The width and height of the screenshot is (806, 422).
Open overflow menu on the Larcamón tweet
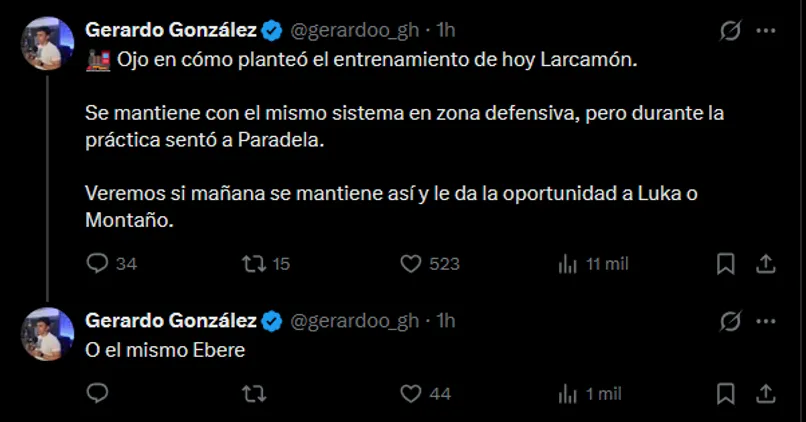pyautogui.click(x=765, y=31)
